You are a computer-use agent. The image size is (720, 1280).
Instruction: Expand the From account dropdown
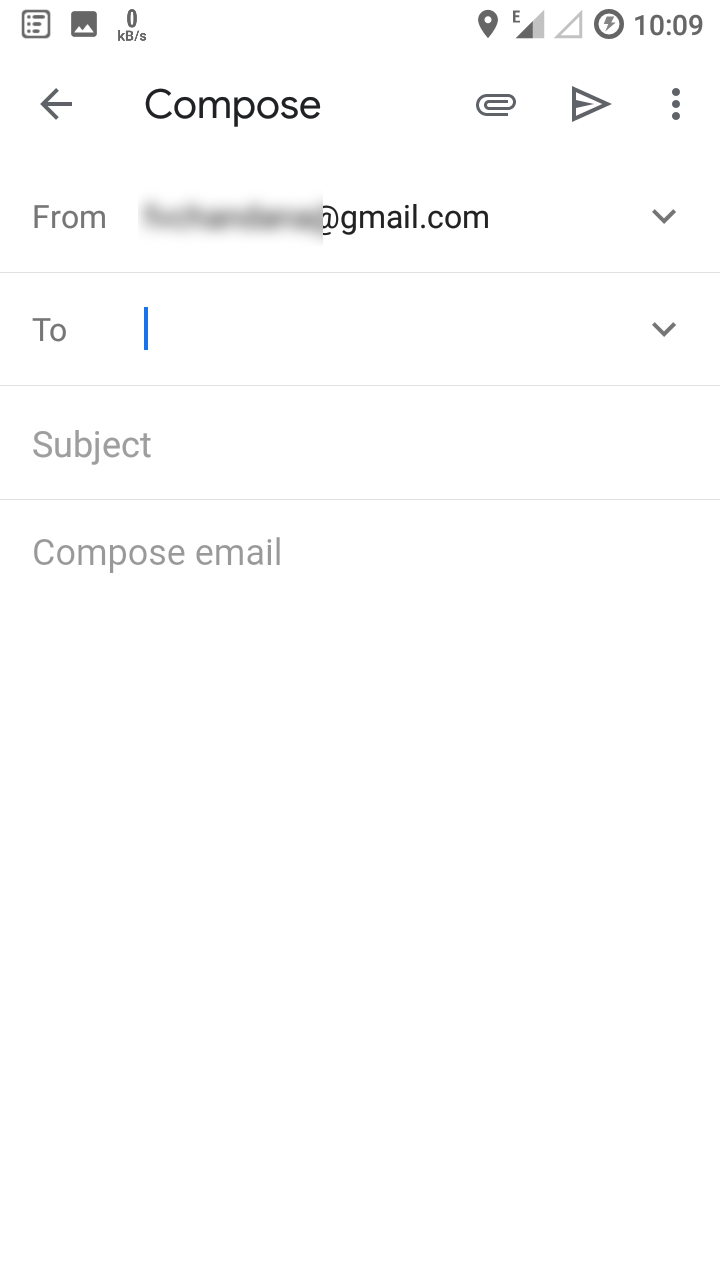click(x=664, y=216)
